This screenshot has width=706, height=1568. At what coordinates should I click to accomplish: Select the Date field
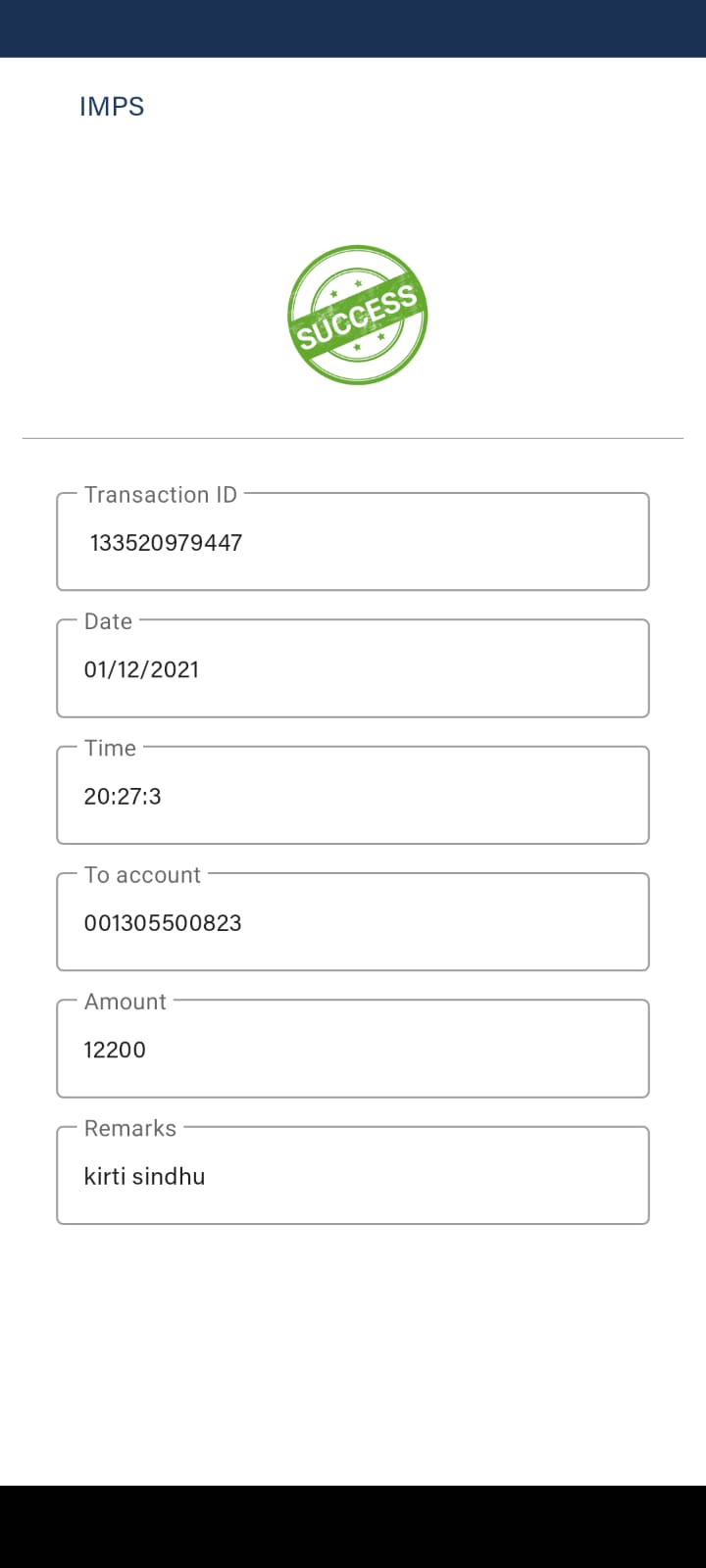(353, 668)
